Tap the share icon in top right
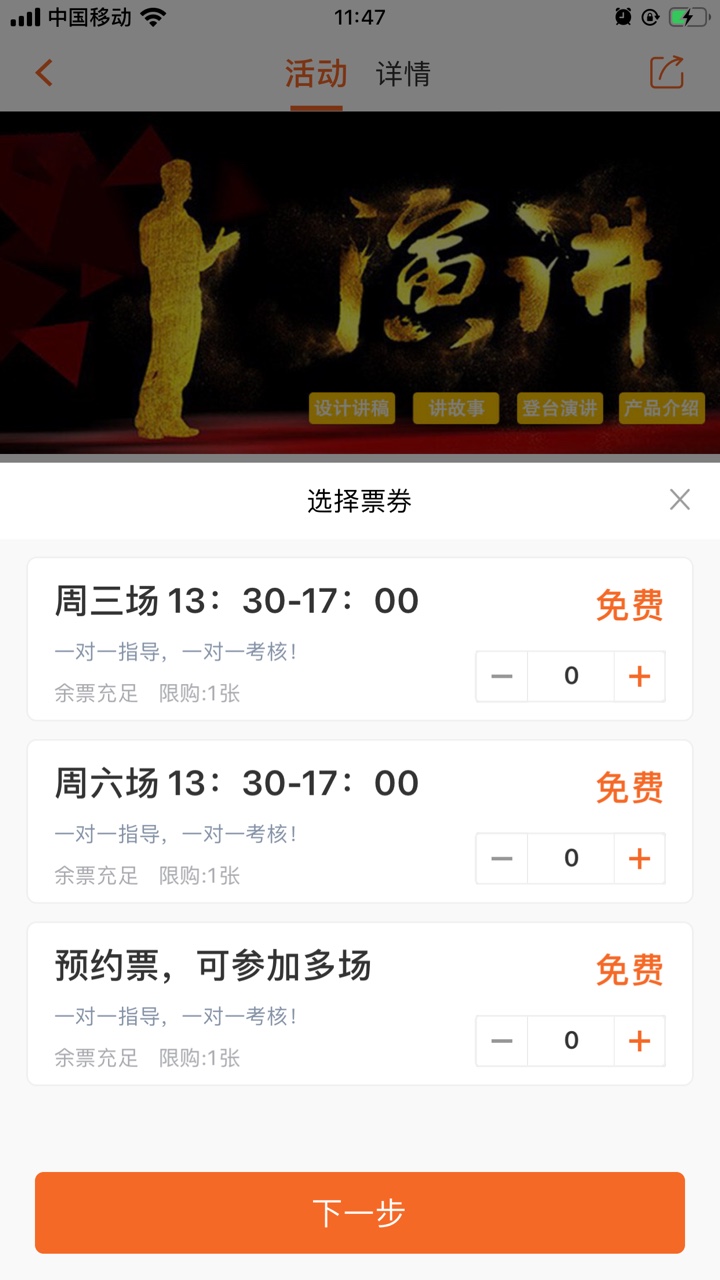This screenshot has width=720, height=1280. (664, 72)
